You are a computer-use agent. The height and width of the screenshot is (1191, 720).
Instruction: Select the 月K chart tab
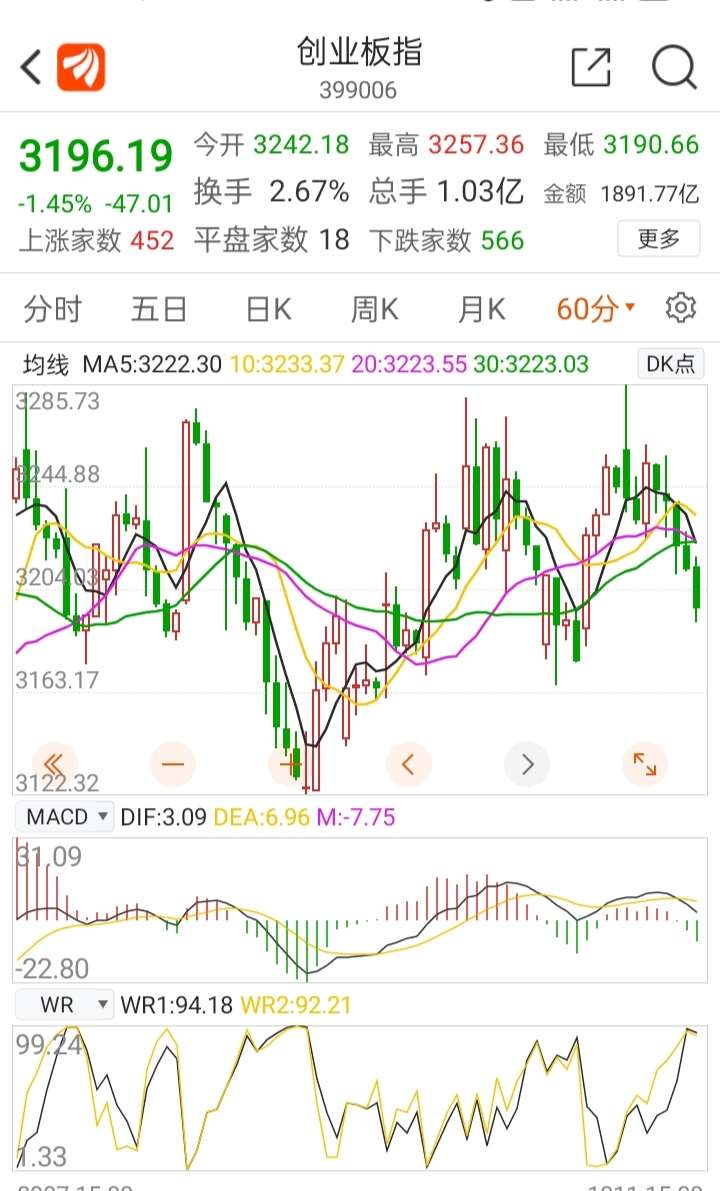(x=482, y=309)
